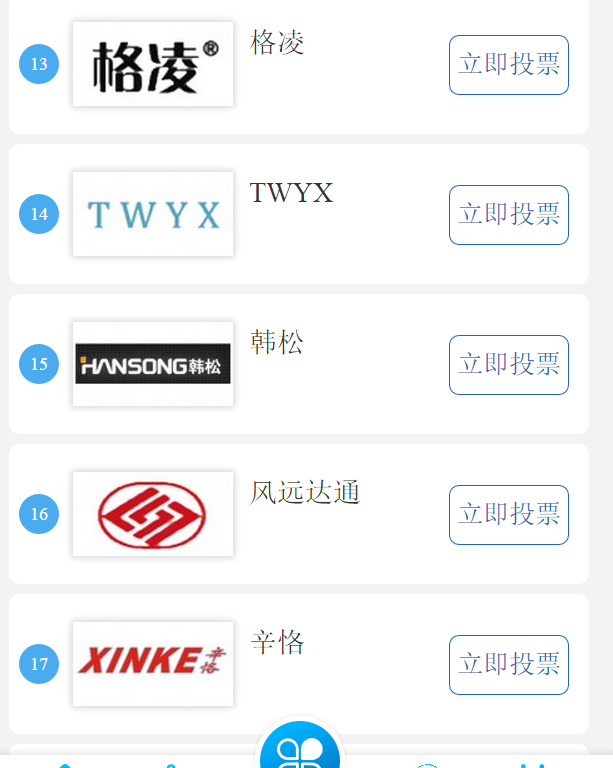The image size is (613, 768).
Task: View the TWYX brand logo
Action: click(x=153, y=214)
